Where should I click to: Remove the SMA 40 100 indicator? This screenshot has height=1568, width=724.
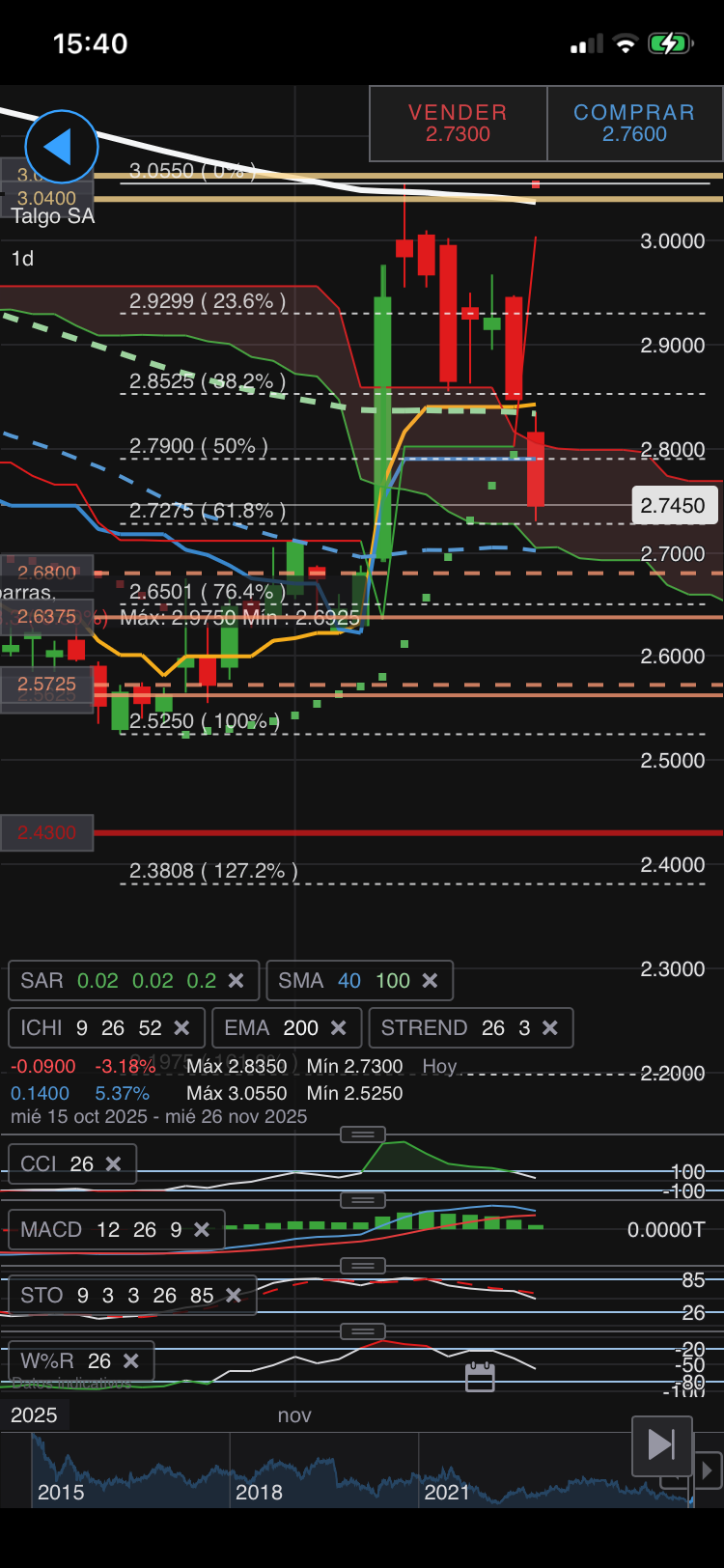pyautogui.click(x=430, y=981)
